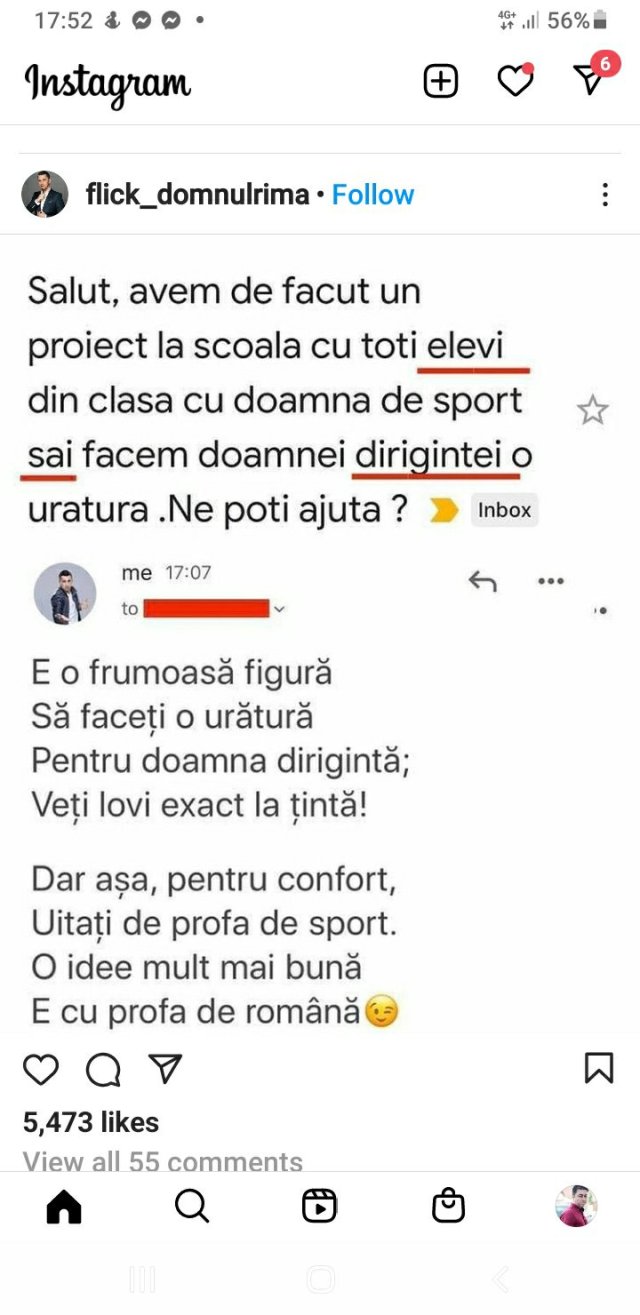Like the flick_domnulrima post

coord(41,1069)
